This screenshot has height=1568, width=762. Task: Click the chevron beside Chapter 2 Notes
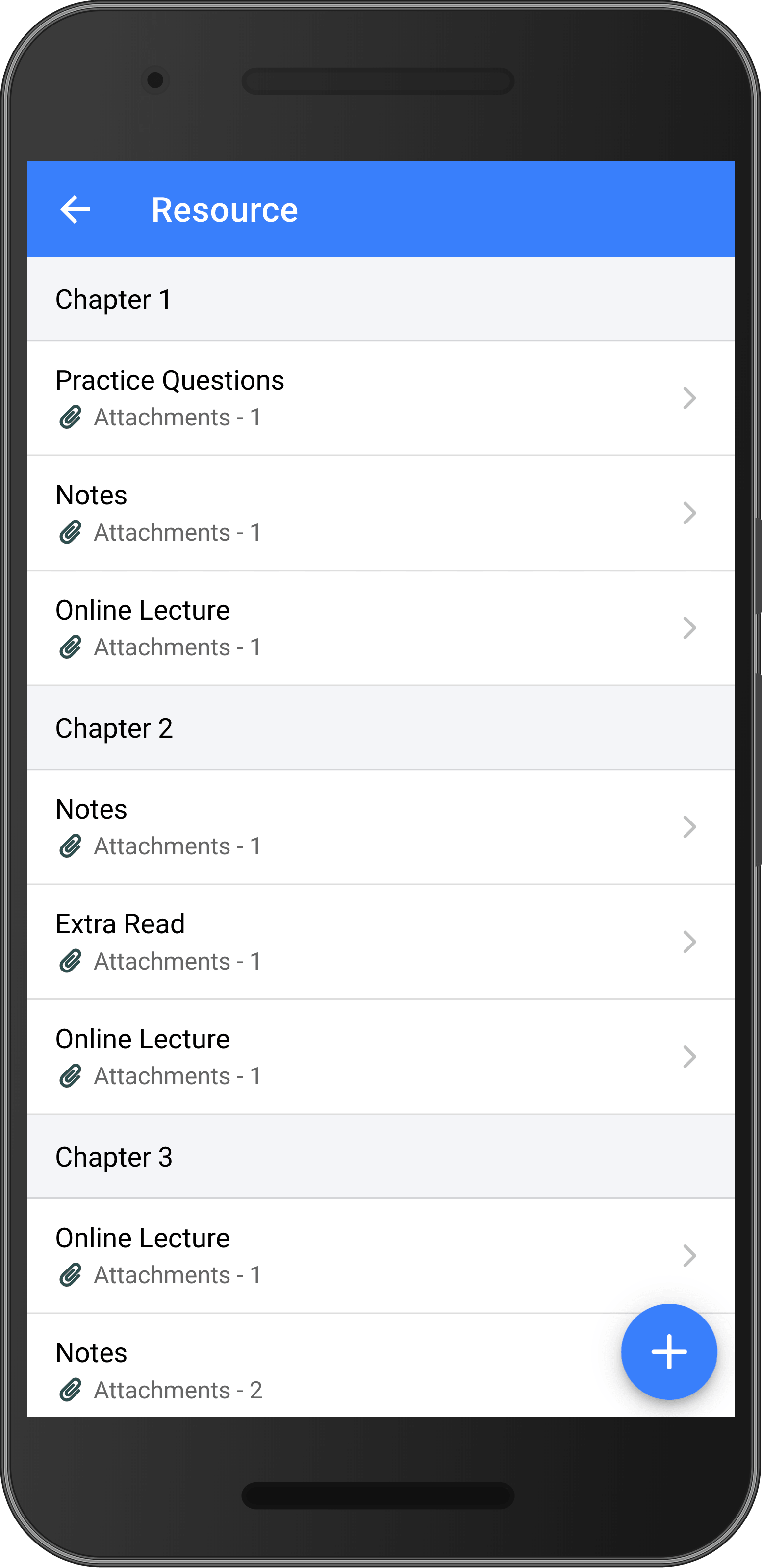click(689, 827)
